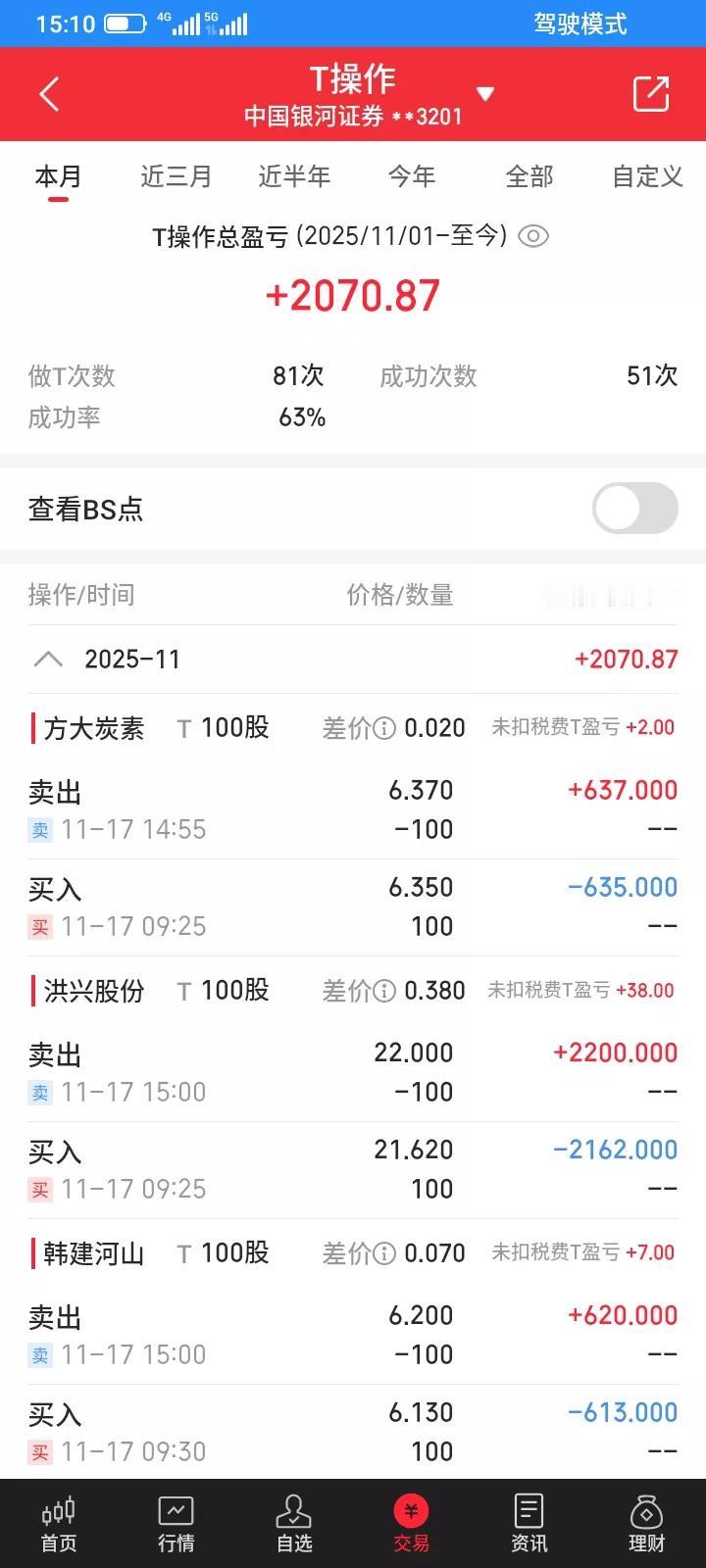Open the 自定义 custom date range
The image size is (706, 1568).
click(x=645, y=176)
